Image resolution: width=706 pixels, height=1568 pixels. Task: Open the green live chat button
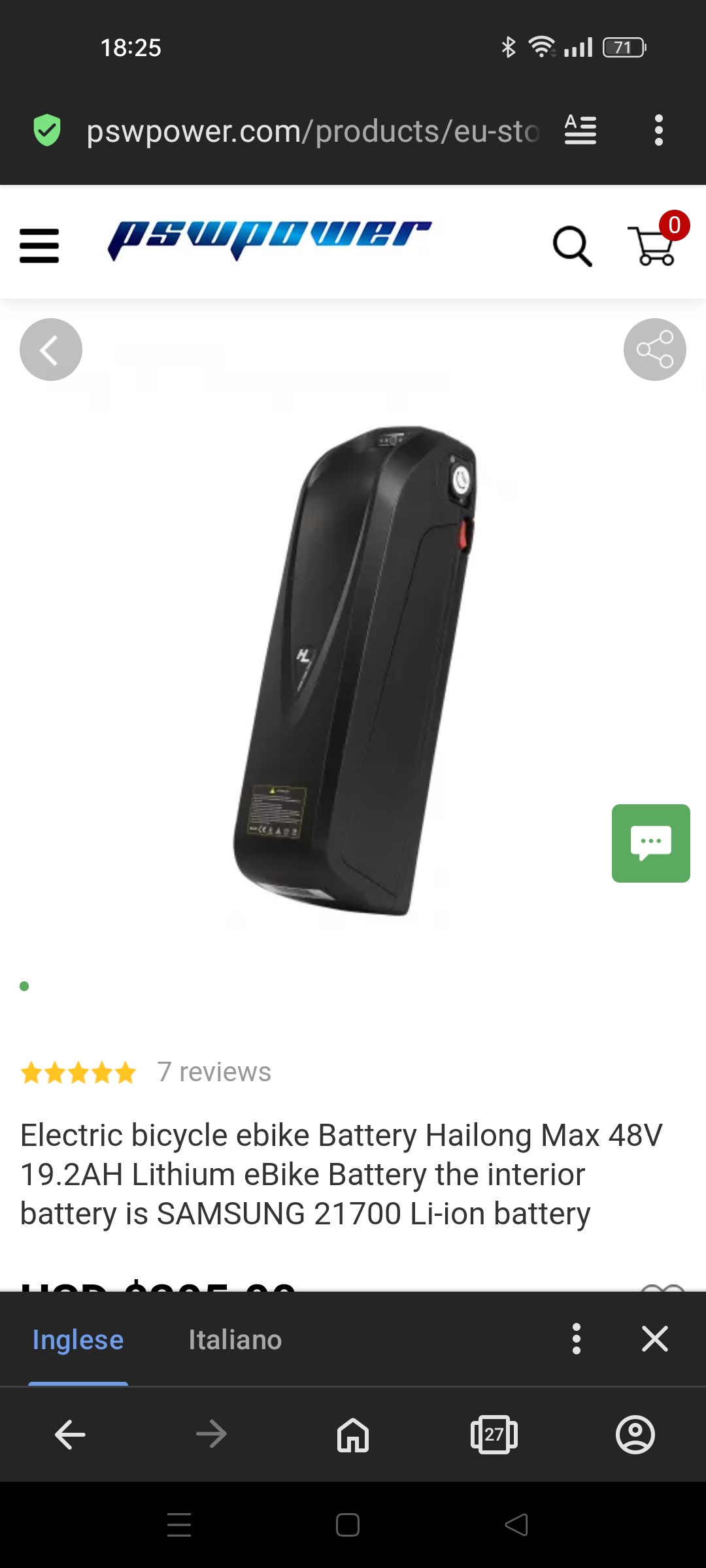point(650,843)
